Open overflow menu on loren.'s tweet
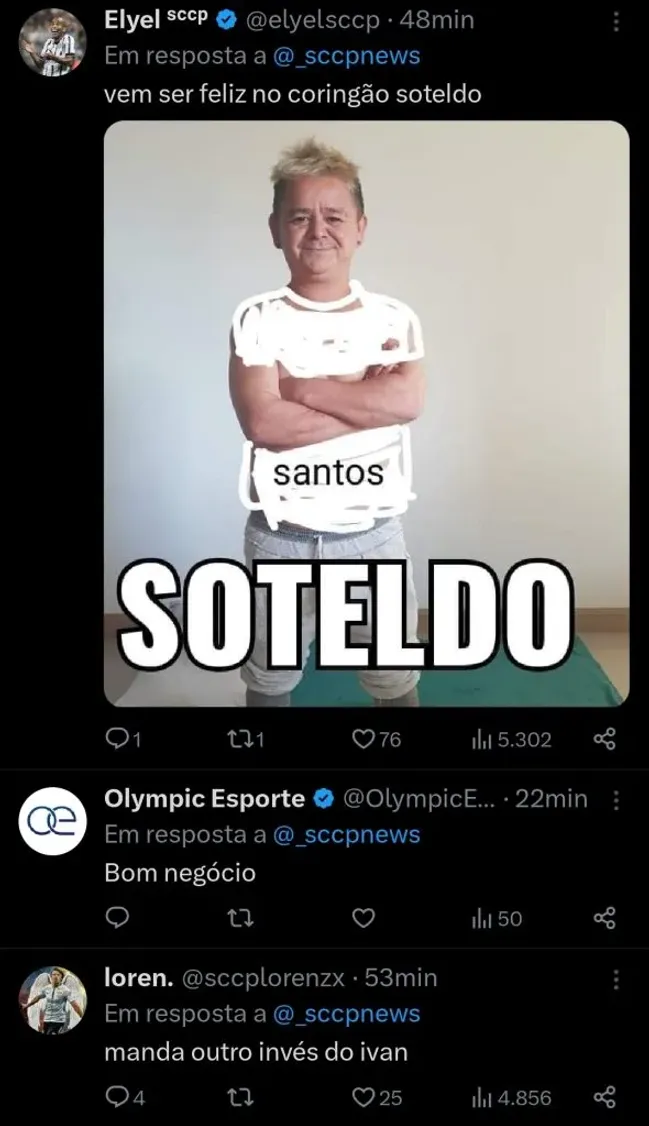This screenshot has height=1126, width=649. tap(616, 979)
